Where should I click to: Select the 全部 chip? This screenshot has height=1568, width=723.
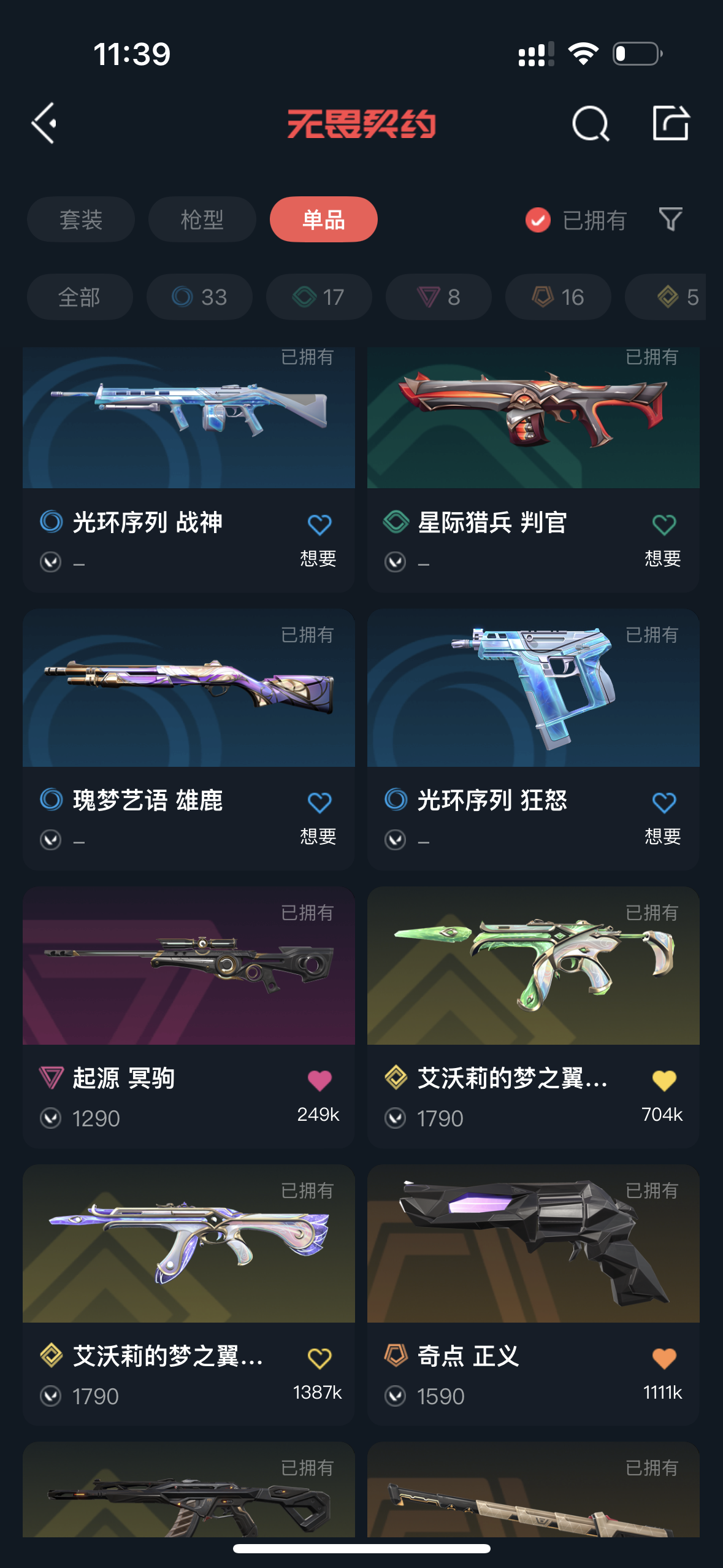click(x=80, y=297)
